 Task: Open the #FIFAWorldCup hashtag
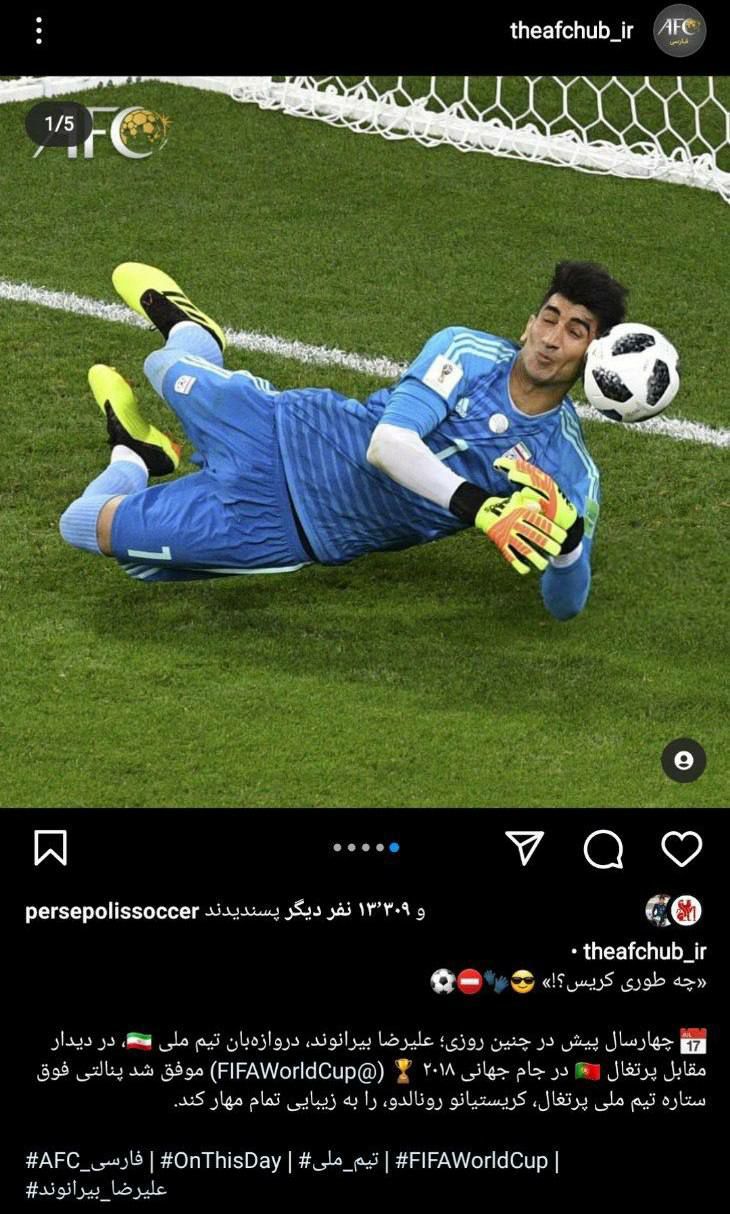[472, 1161]
